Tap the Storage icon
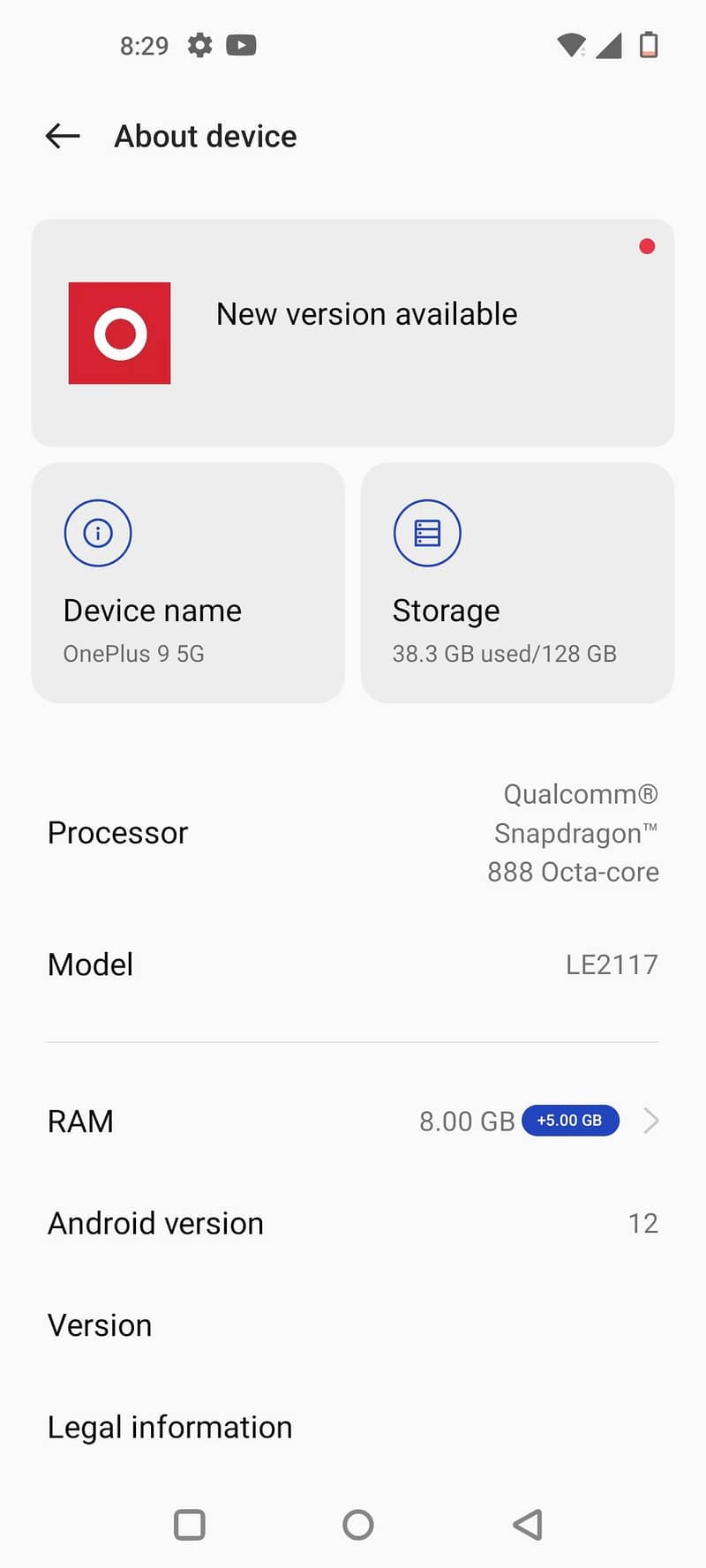 (427, 533)
